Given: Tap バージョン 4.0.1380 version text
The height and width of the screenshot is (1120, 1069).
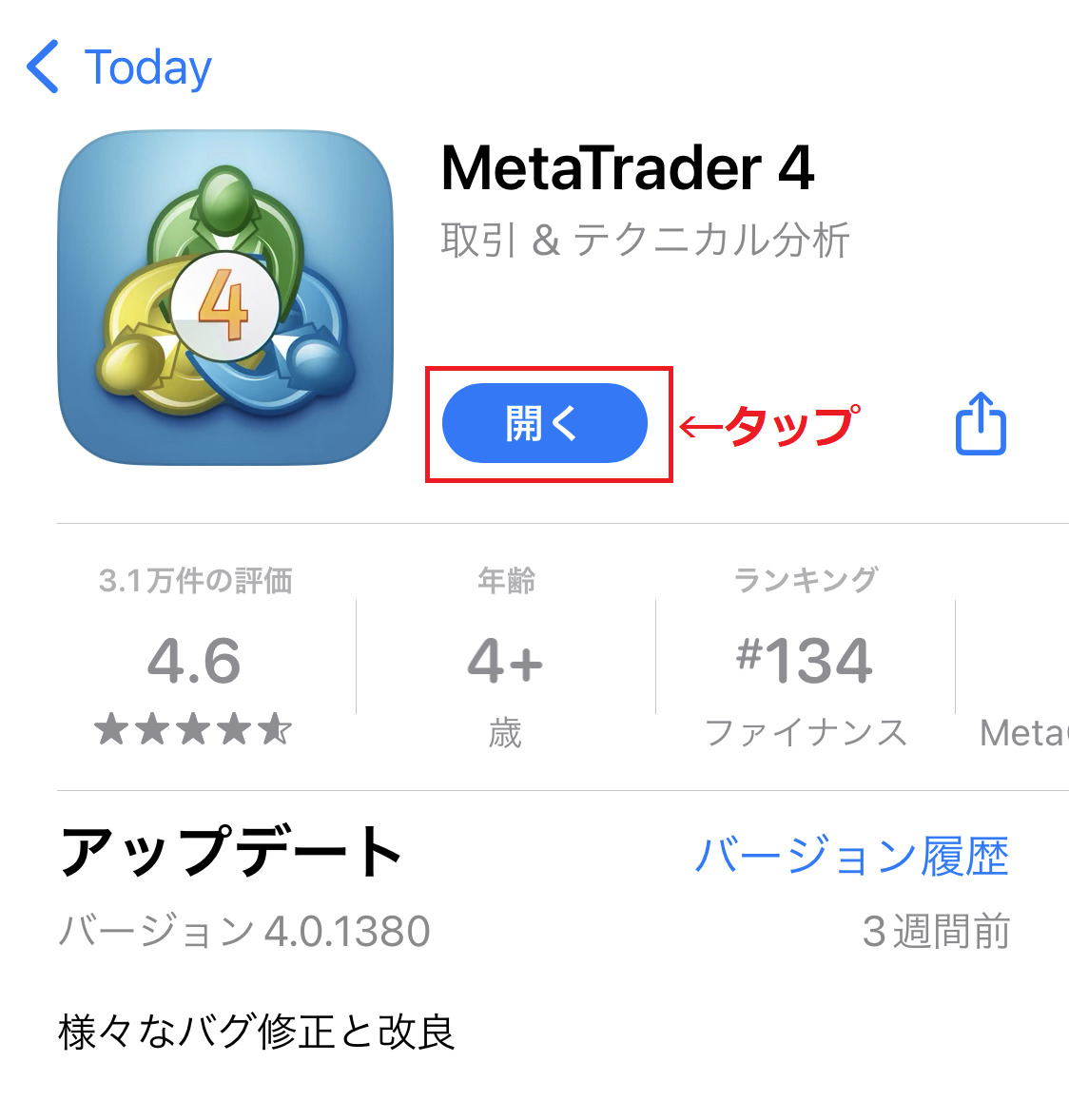Looking at the screenshot, I should [x=243, y=931].
